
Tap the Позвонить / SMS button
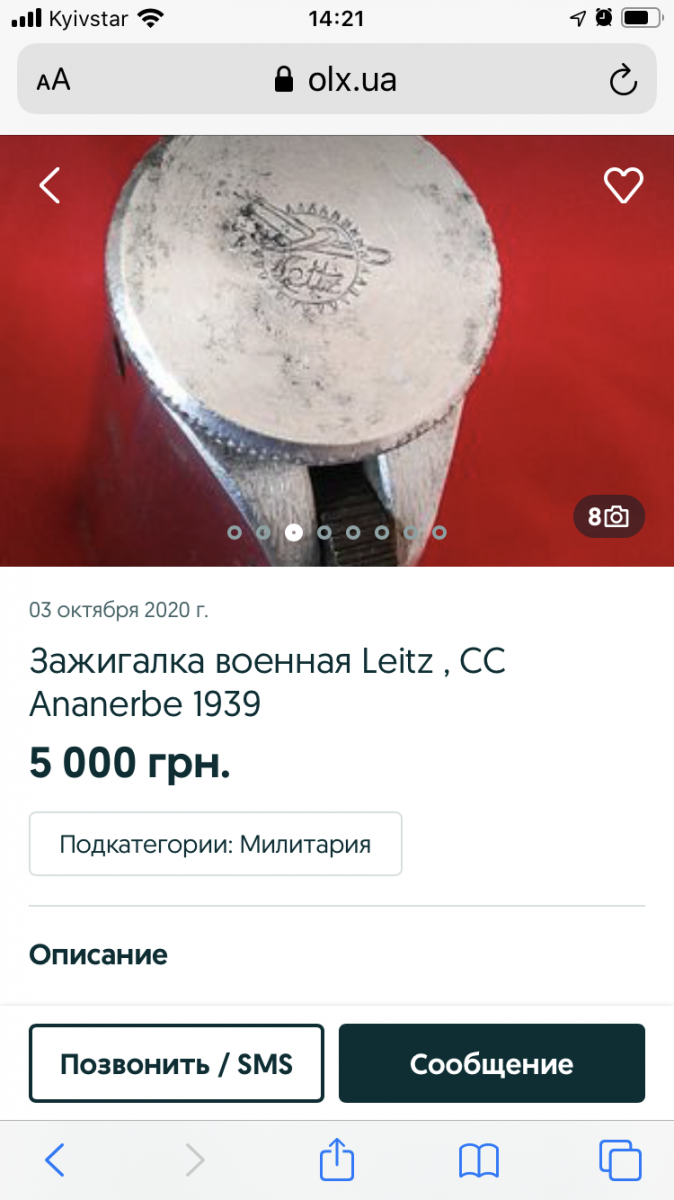[176, 1063]
